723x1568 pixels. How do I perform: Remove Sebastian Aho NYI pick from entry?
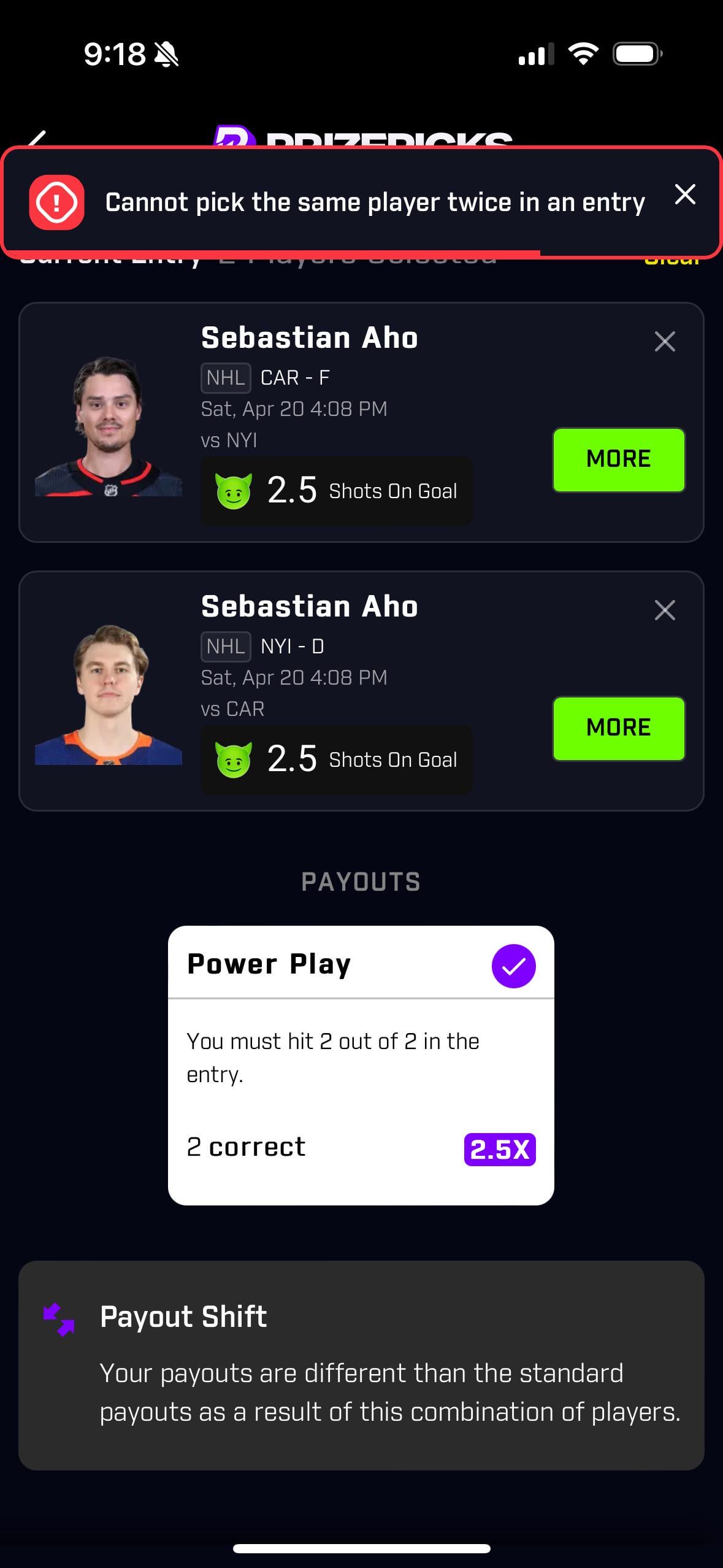[x=665, y=610]
